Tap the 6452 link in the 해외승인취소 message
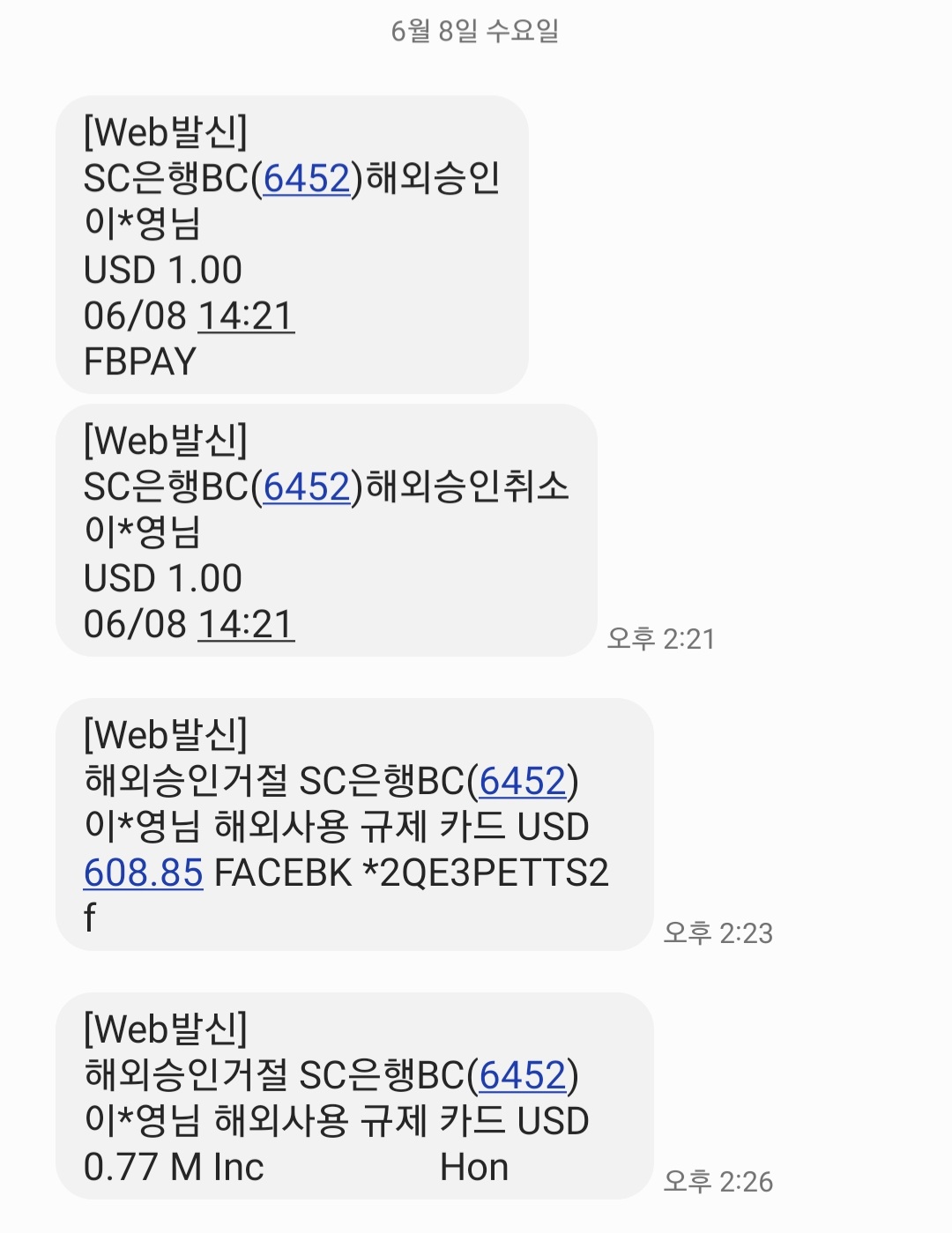Viewport: 952px width, 1233px height. coord(307,487)
